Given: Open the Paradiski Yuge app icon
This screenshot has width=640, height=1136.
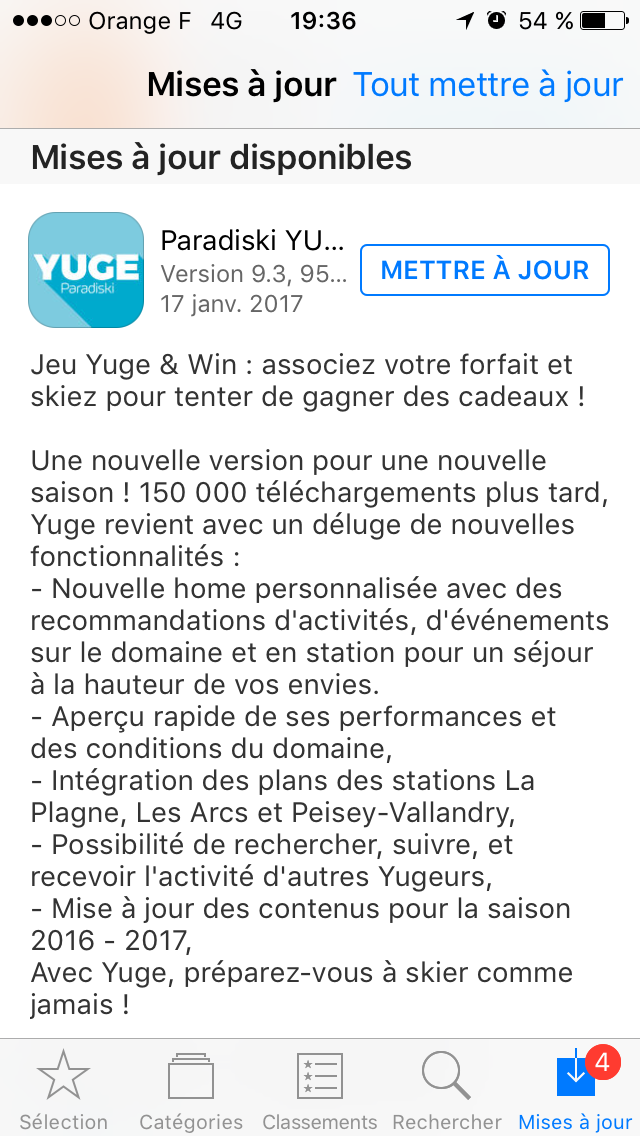Looking at the screenshot, I should click(86, 270).
